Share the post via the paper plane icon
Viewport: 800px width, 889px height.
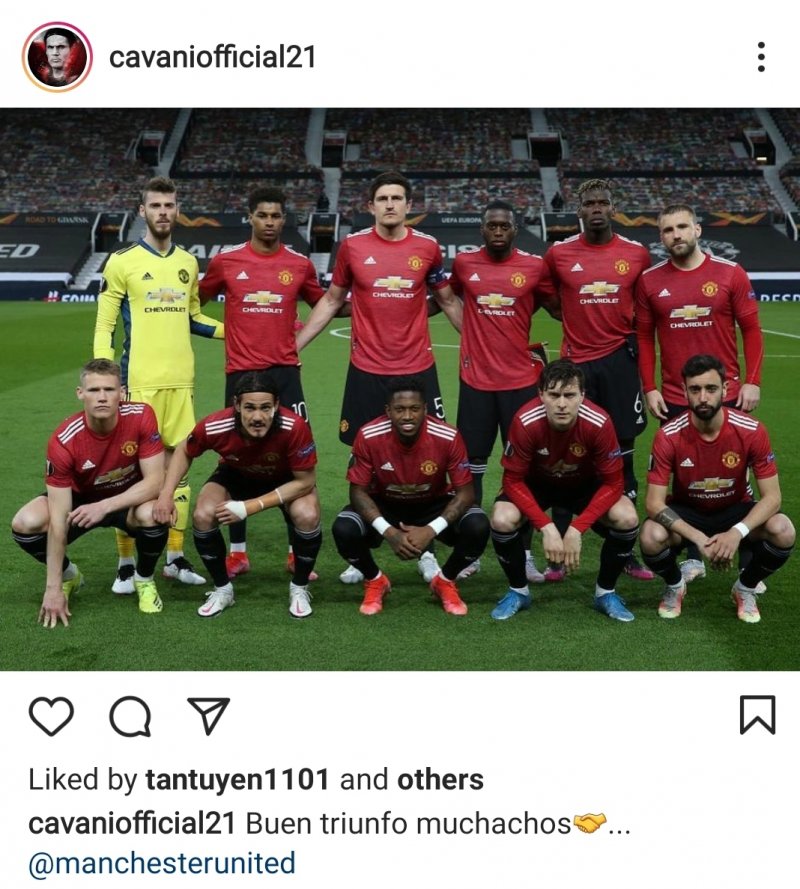pos(208,716)
